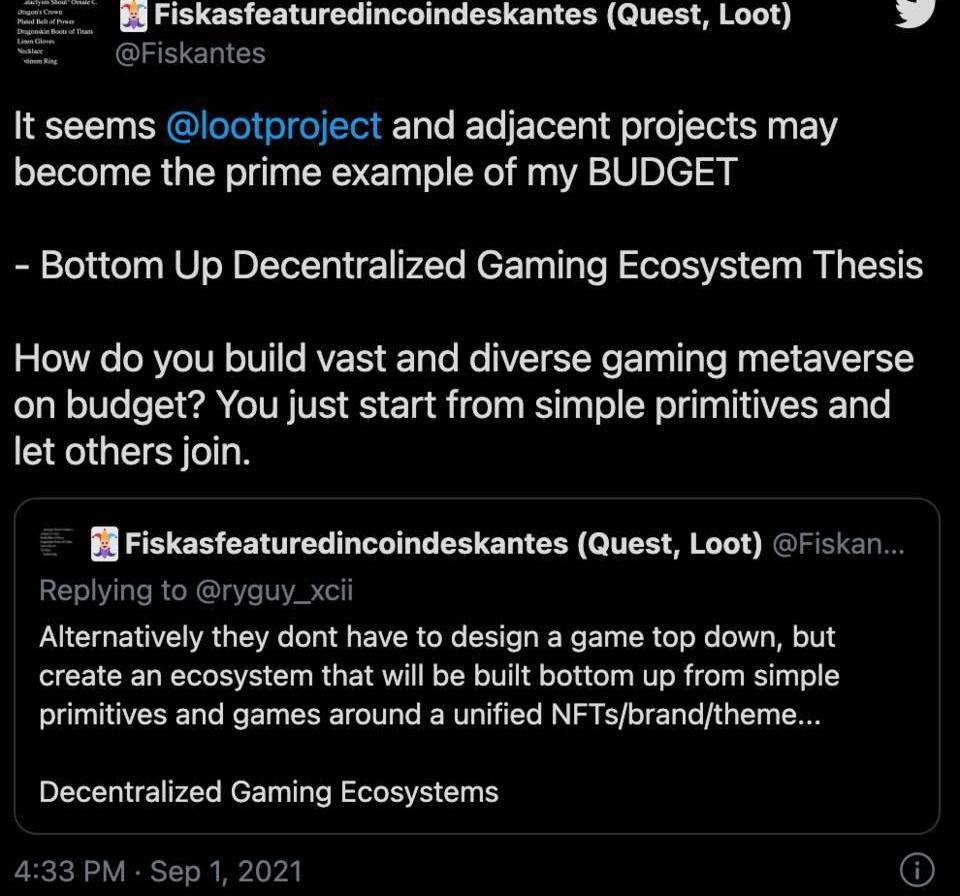Open the 4:33 PM · Sep 1, 2021 timestamp

(158, 870)
